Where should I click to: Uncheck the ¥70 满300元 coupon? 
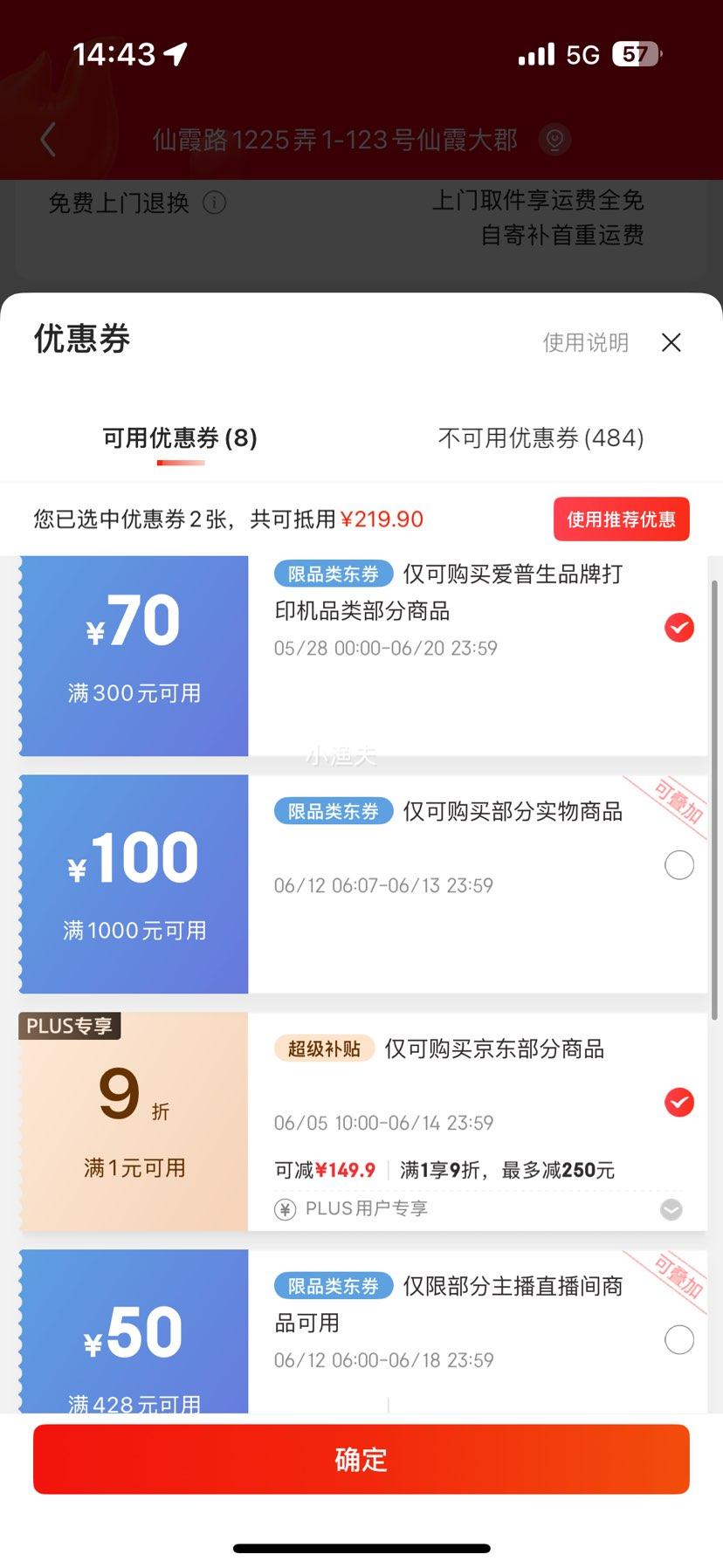pos(678,628)
